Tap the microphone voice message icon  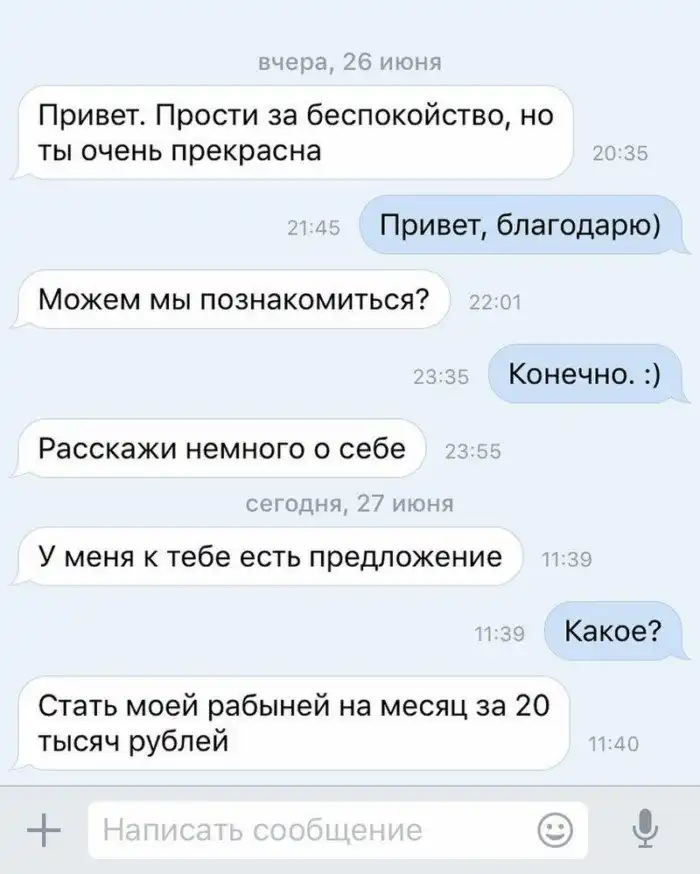646,829
